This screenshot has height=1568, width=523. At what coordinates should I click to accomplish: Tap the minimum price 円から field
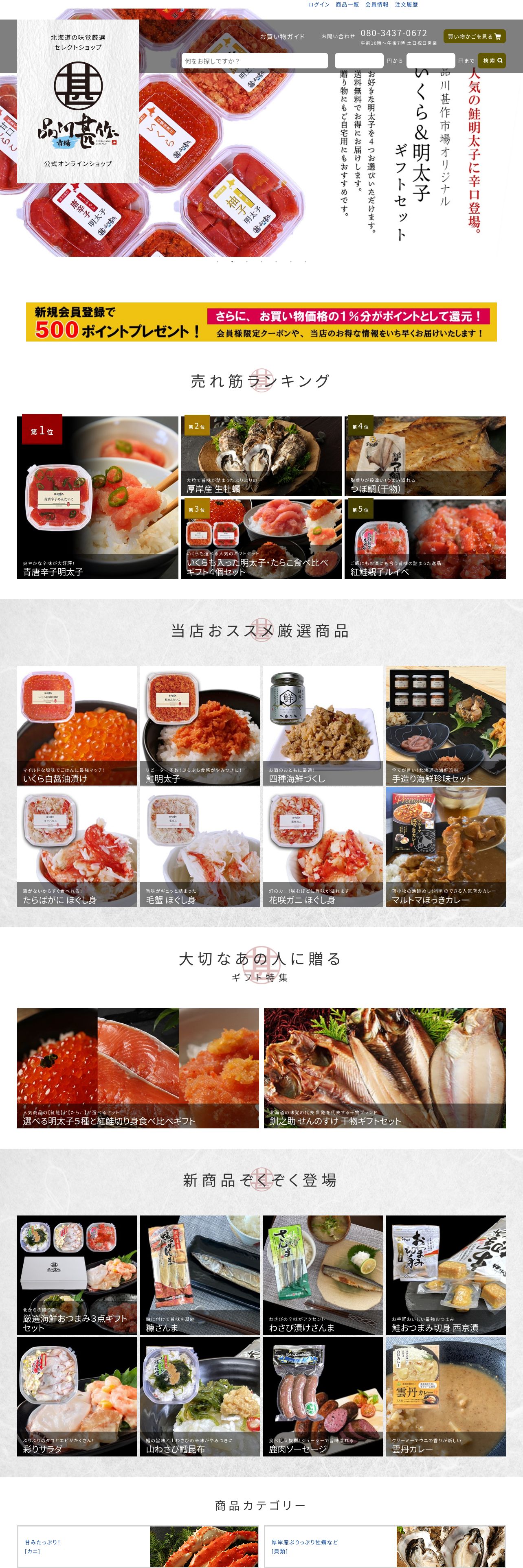(x=358, y=61)
